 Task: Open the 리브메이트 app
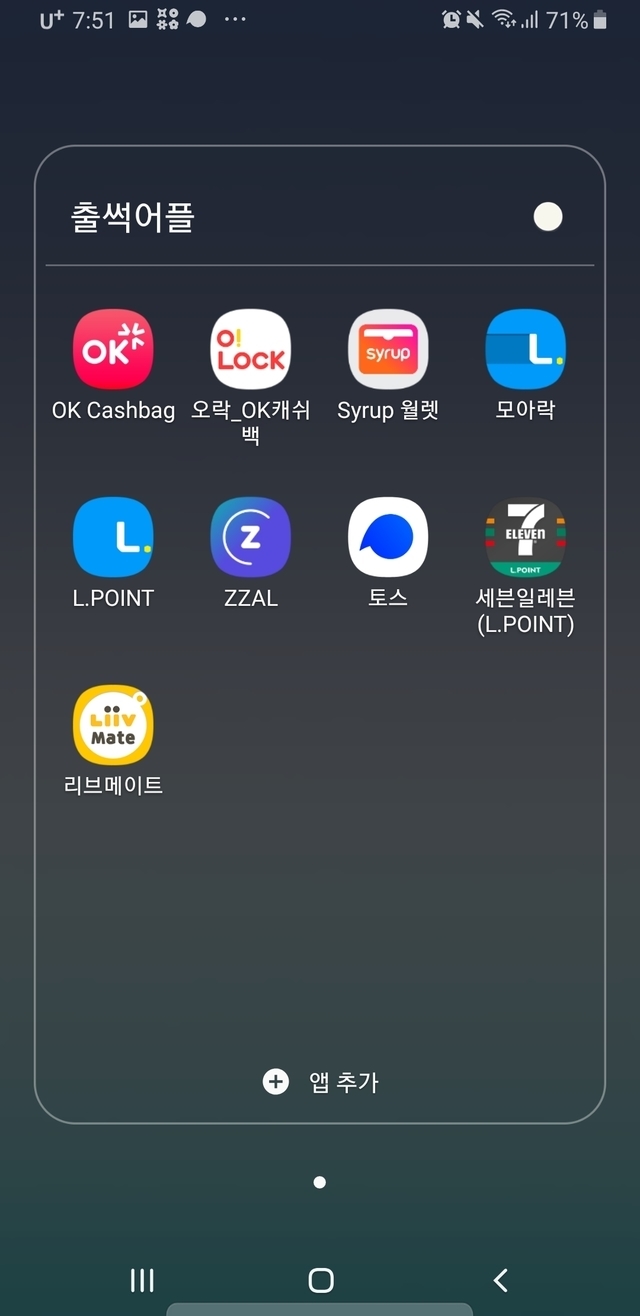(113, 724)
